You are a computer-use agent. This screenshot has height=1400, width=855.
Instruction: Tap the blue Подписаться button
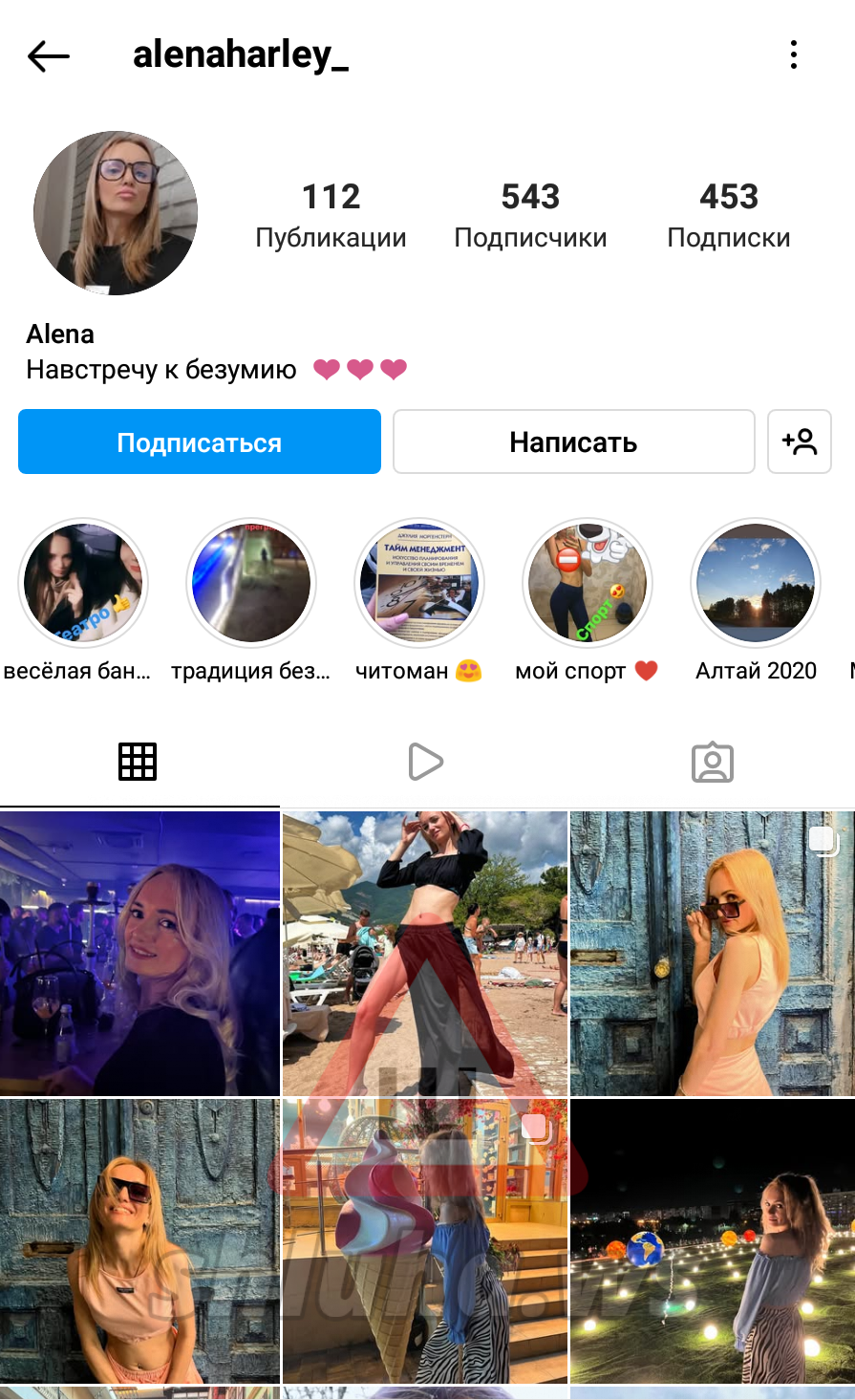[x=200, y=442]
